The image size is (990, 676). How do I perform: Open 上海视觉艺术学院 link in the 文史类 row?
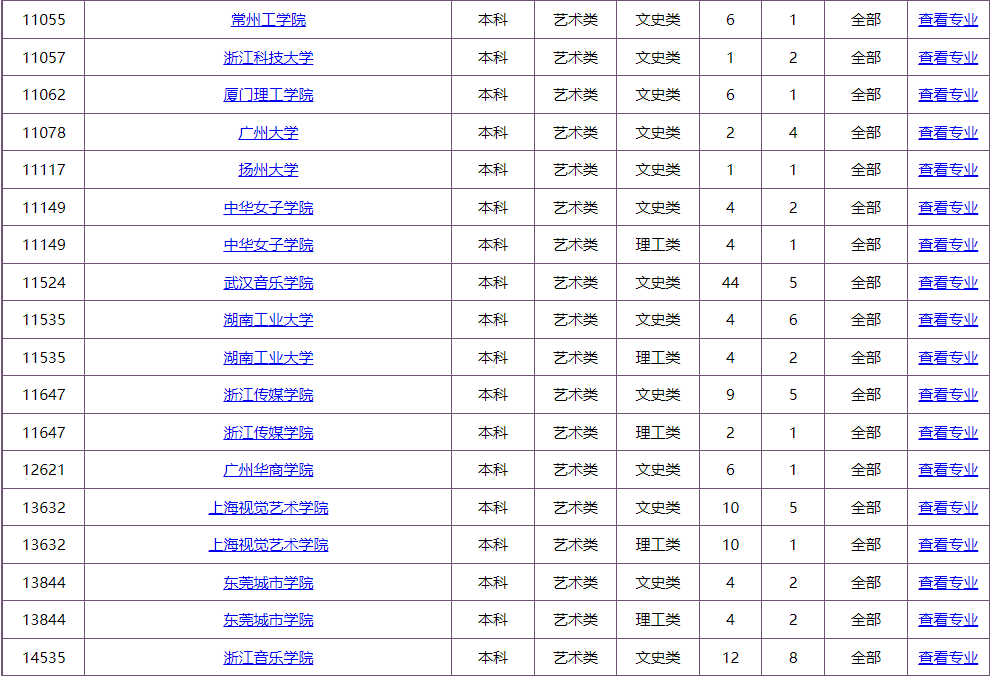[x=268, y=508]
